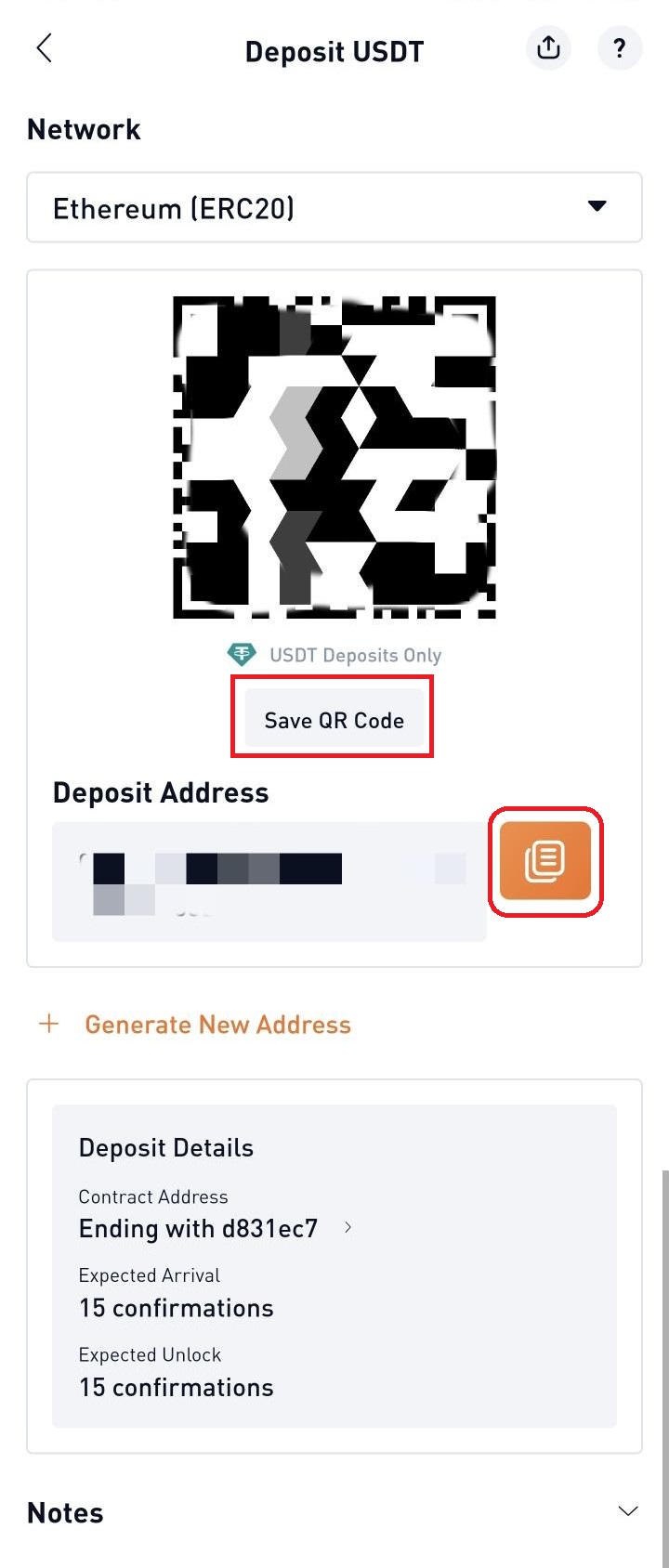Viewport: 669px width, 1568px height.
Task: Go back using the arrow icon
Action: pos(44,48)
